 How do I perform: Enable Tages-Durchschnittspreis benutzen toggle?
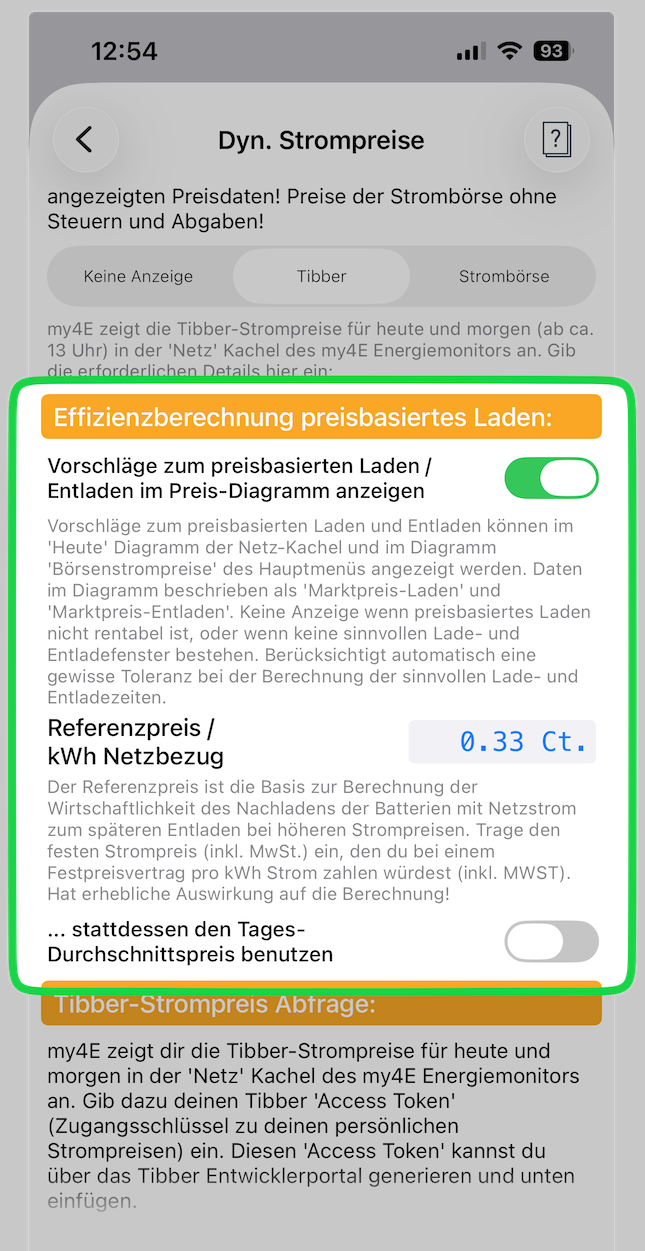pyautogui.click(x=551, y=942)
